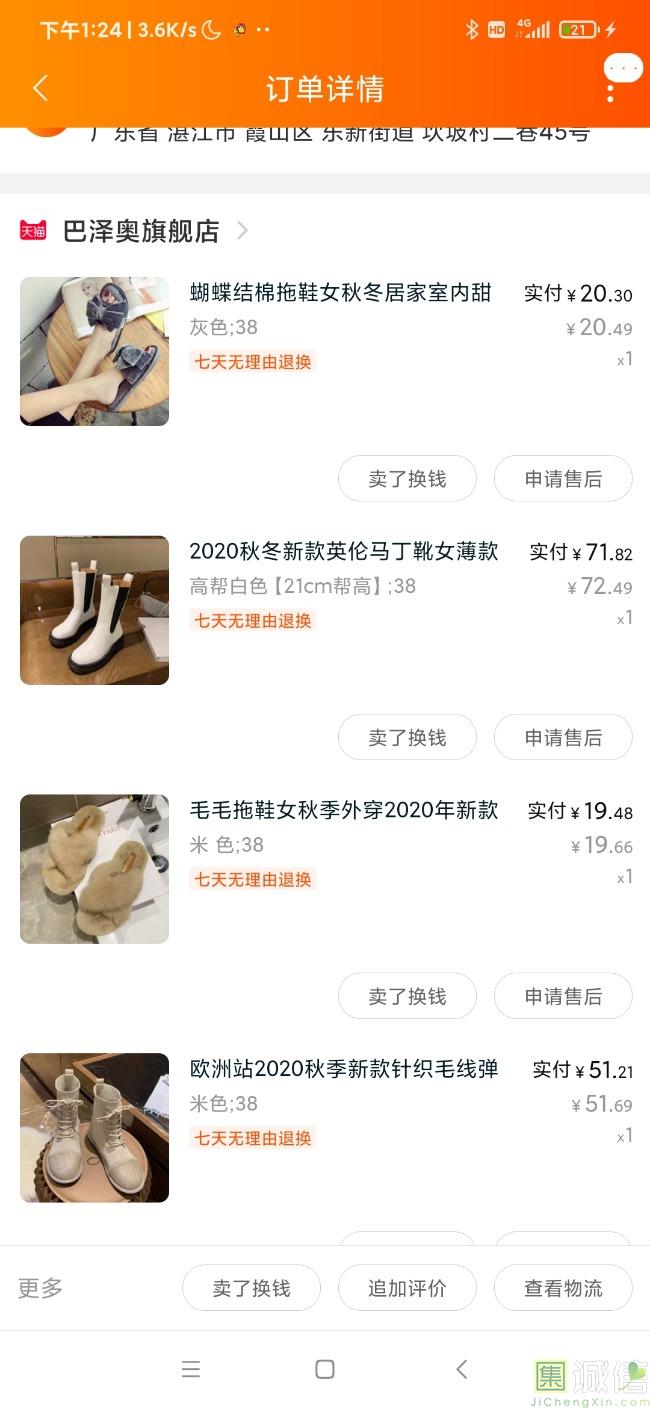View the 英伦马丁靴 product thumbnail
650x1408 pixels.
coord(94,610)
